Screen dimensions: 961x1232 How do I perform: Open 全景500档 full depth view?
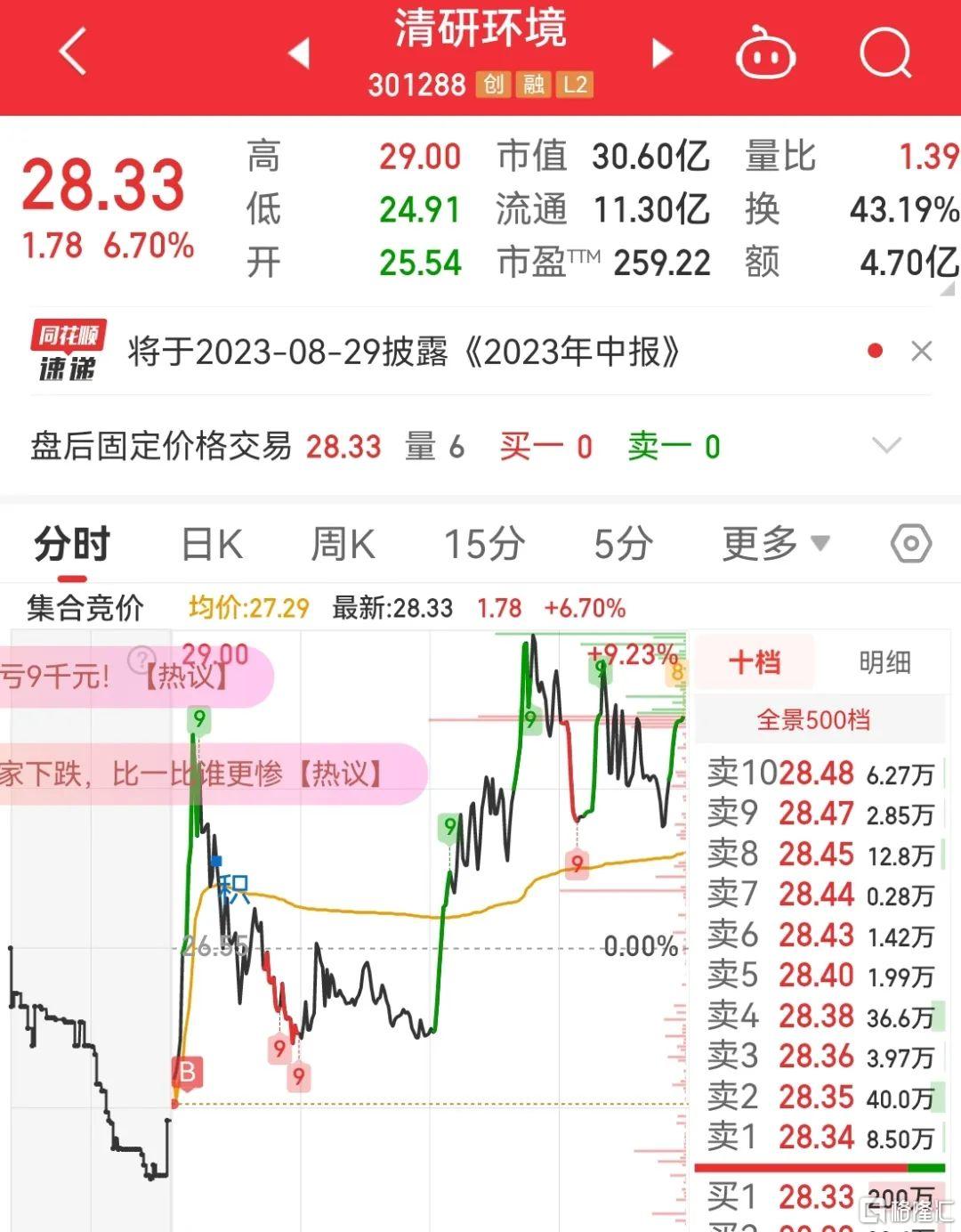click(x=813, y=719)
